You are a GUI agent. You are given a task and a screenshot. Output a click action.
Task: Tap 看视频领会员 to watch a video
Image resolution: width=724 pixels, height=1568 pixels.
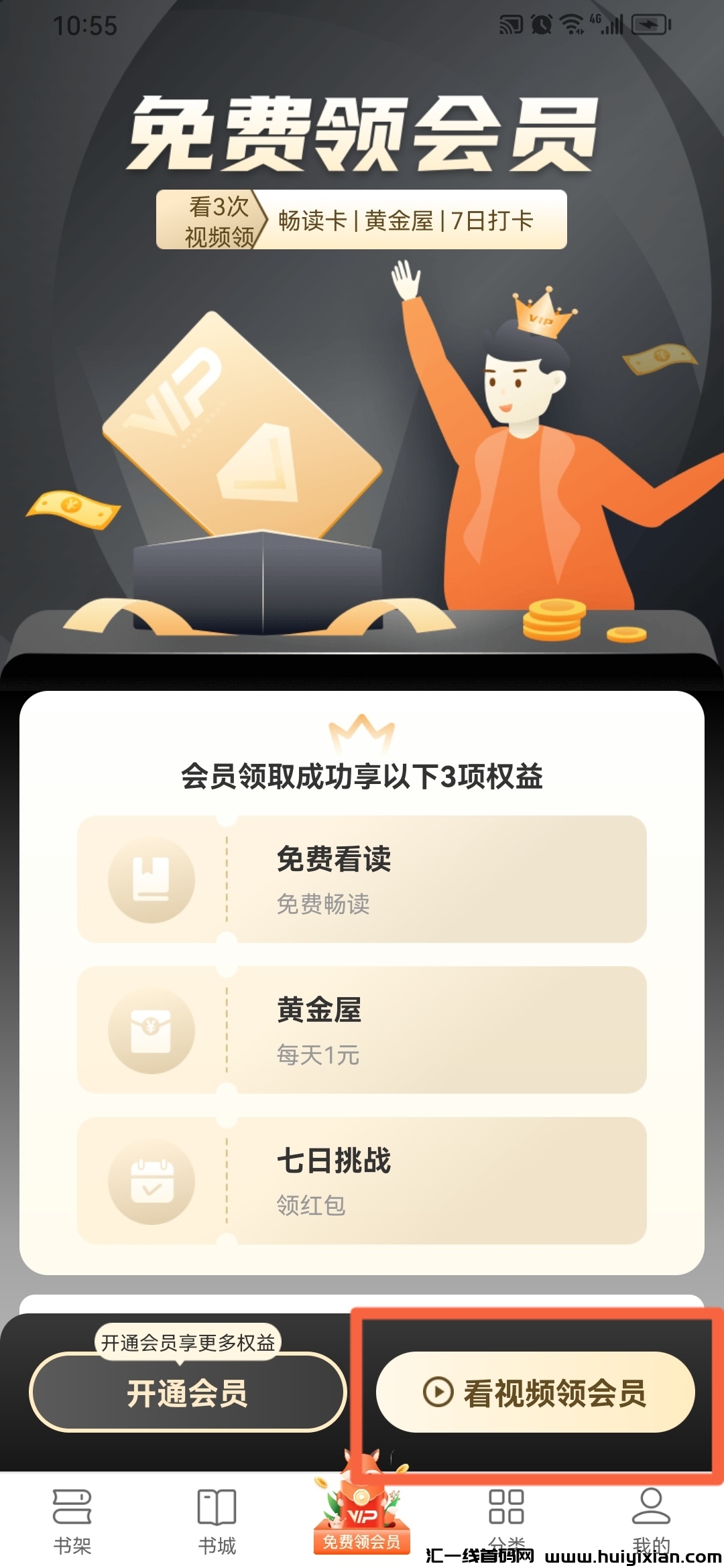click(535, 1392)
